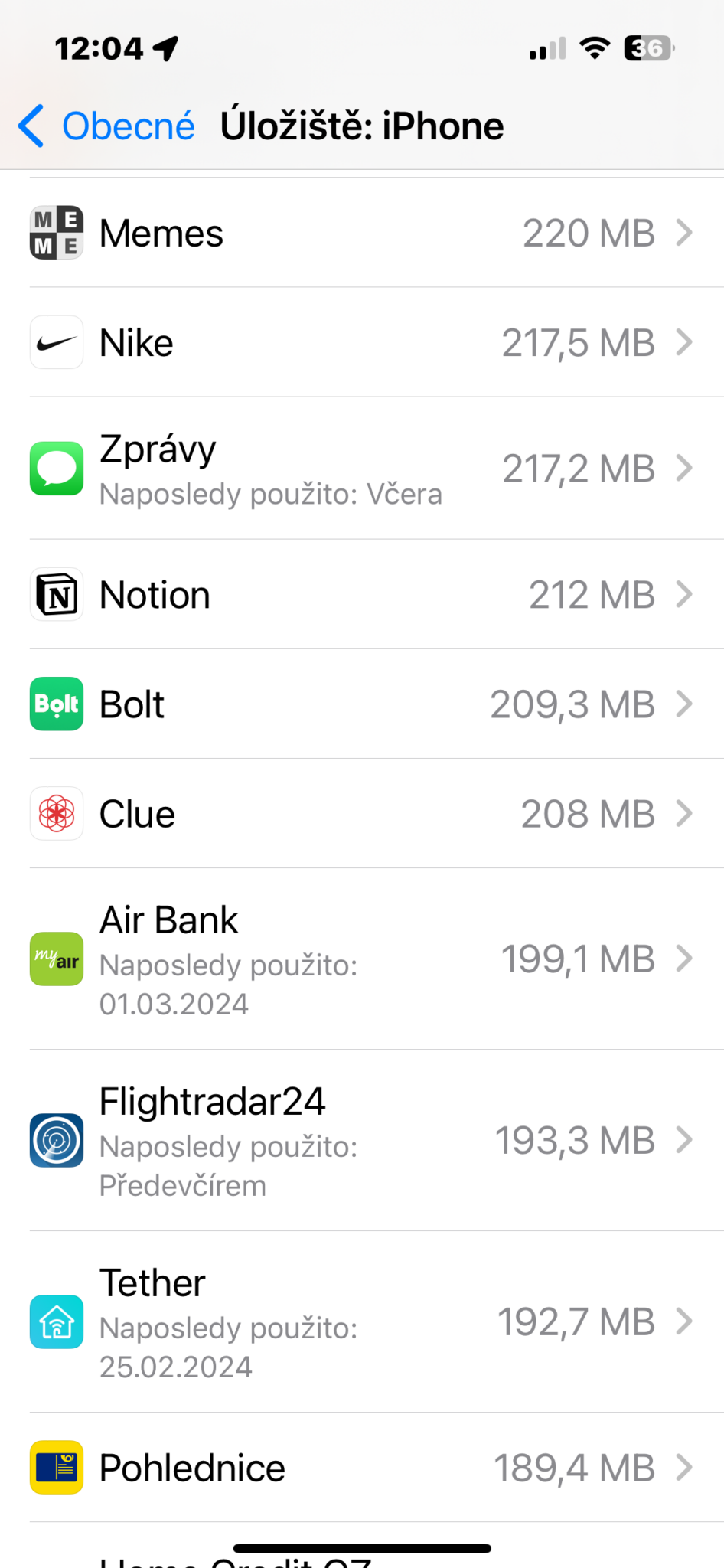Tap the Nike swoosh icon
The height and width of the screenshot is (1568, 724).
click(56, 342)
